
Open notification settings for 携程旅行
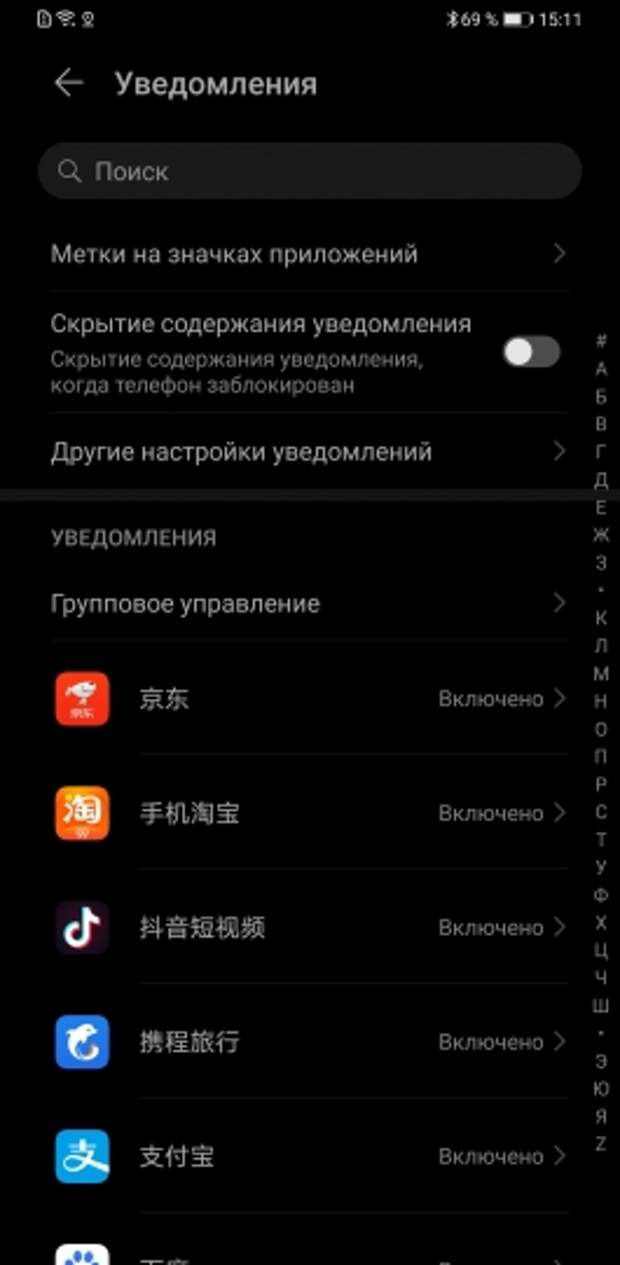point(308,1042)
